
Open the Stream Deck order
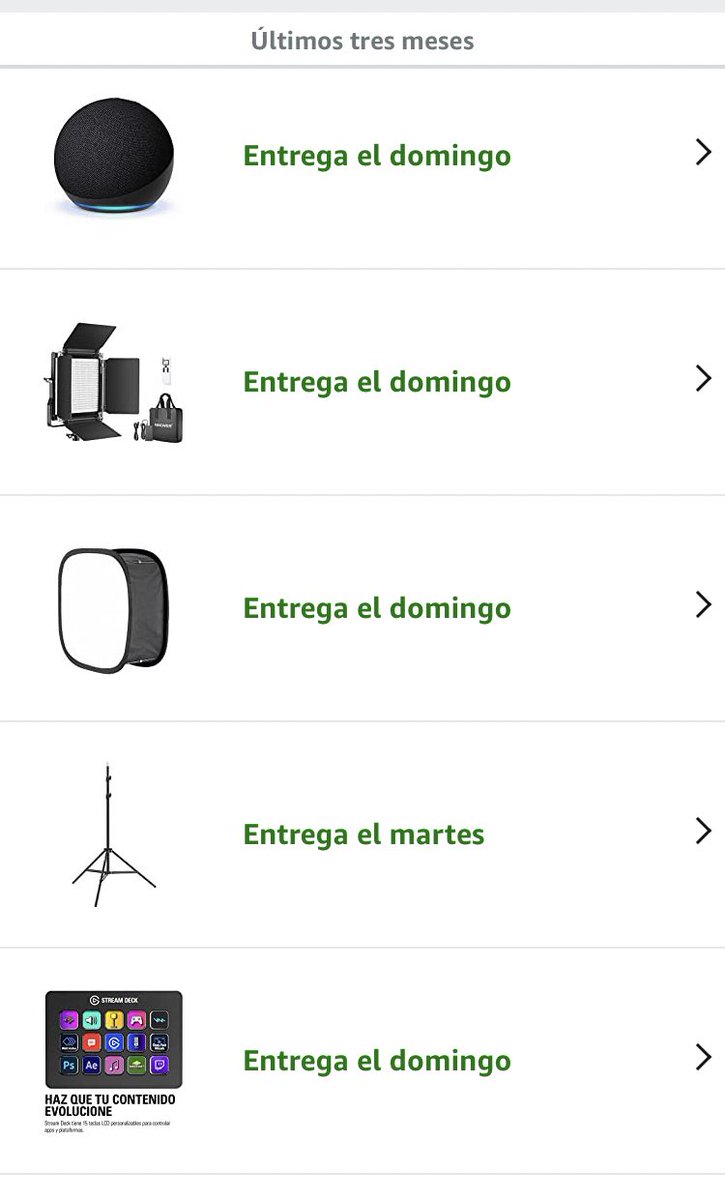[x=362, y=1060]
